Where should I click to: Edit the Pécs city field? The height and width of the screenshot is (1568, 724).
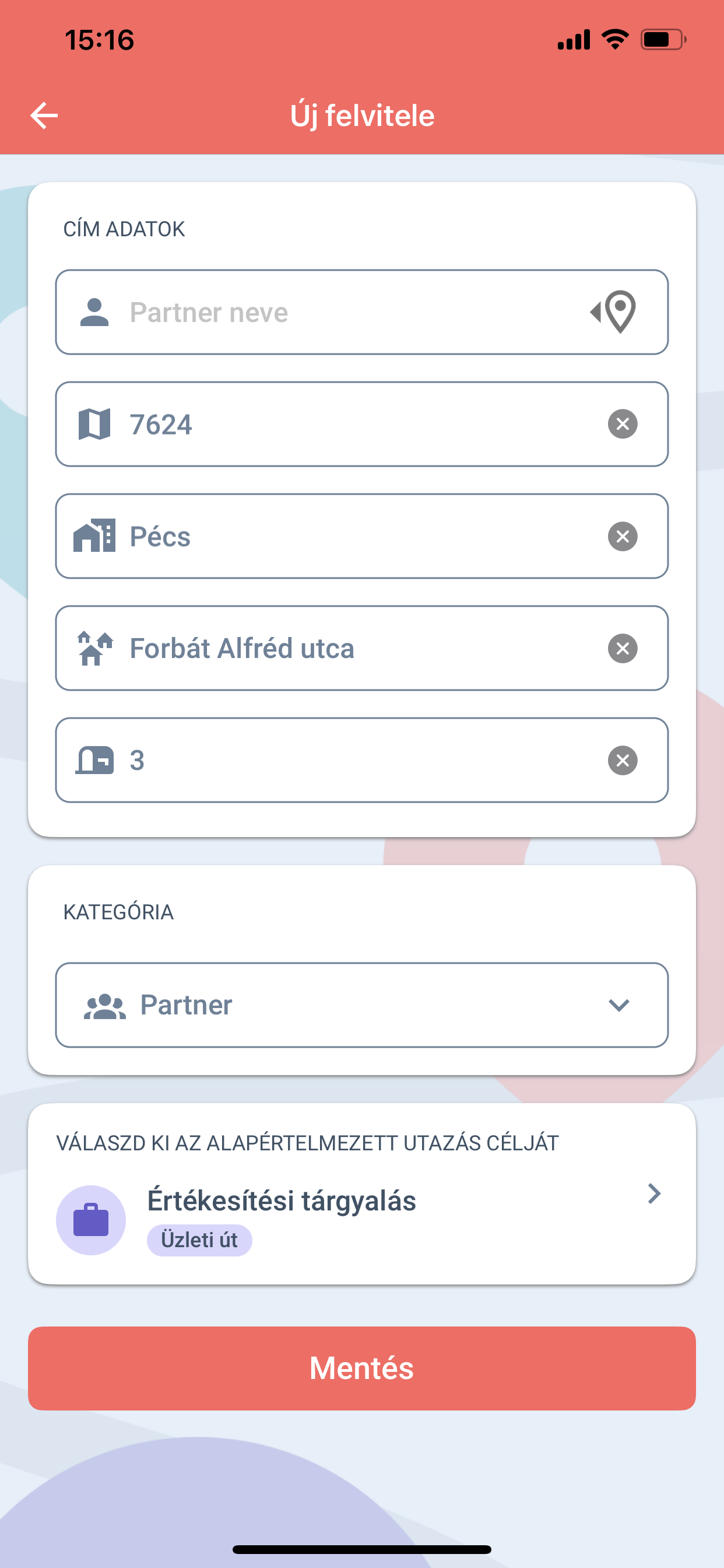(x=362, y=536)
